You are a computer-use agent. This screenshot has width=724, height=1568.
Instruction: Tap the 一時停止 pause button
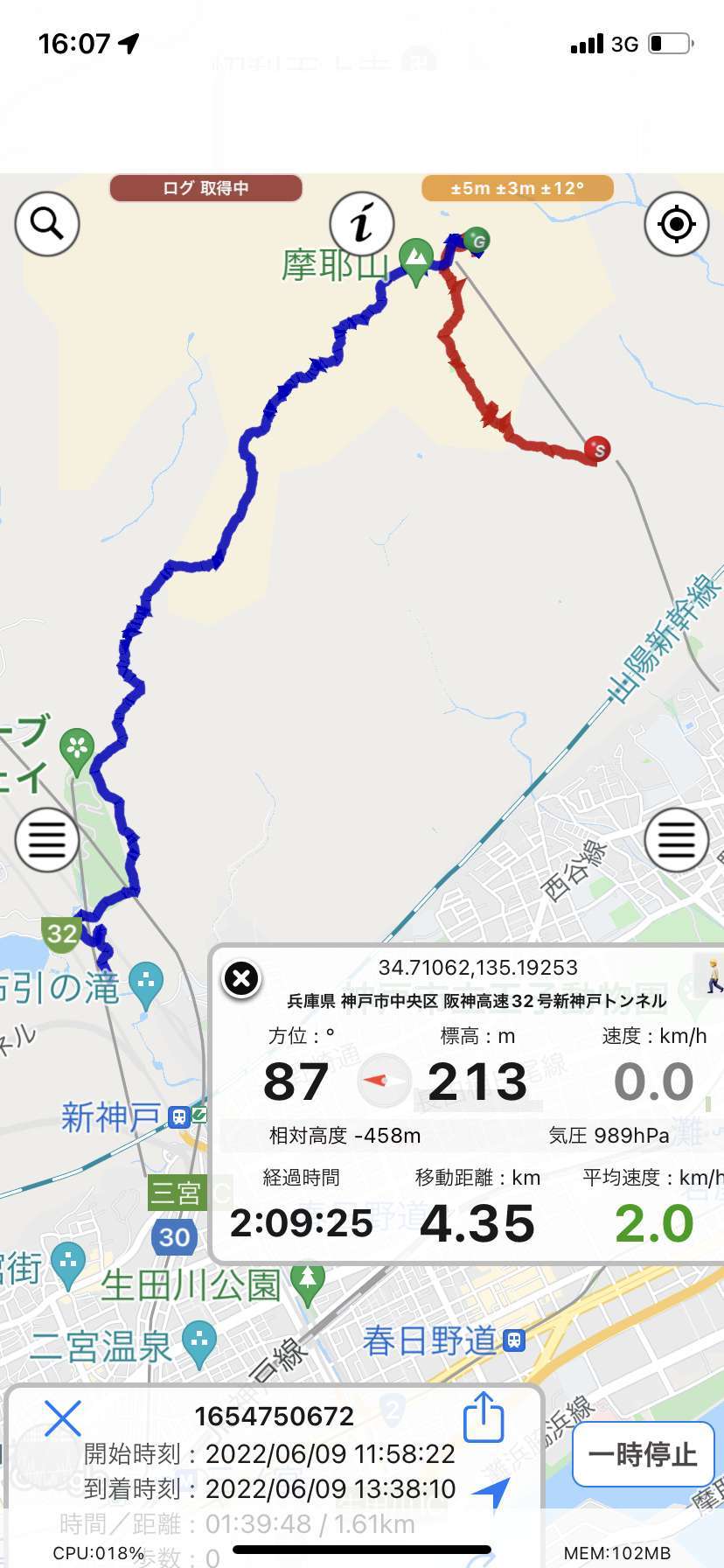pyautogui.click(x=643, y=1454)
